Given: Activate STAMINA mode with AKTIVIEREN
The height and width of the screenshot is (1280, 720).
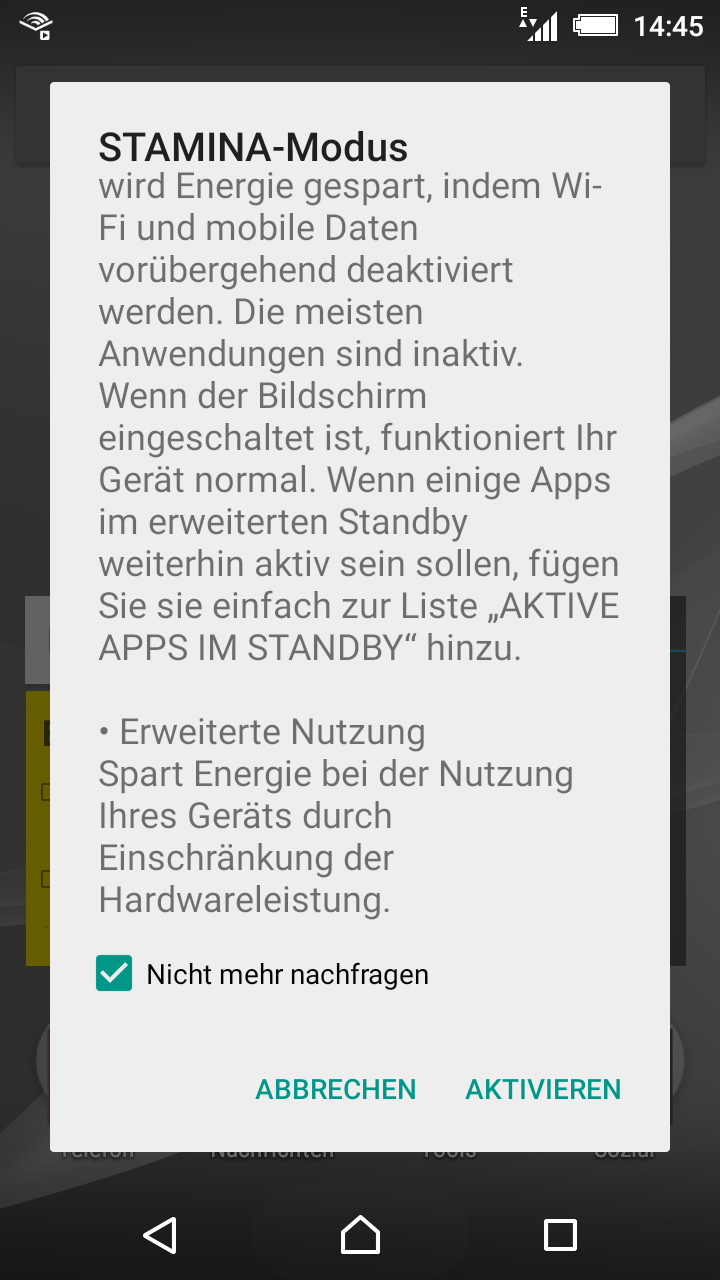Looking at the screenshot, I should click(543, 1089).
